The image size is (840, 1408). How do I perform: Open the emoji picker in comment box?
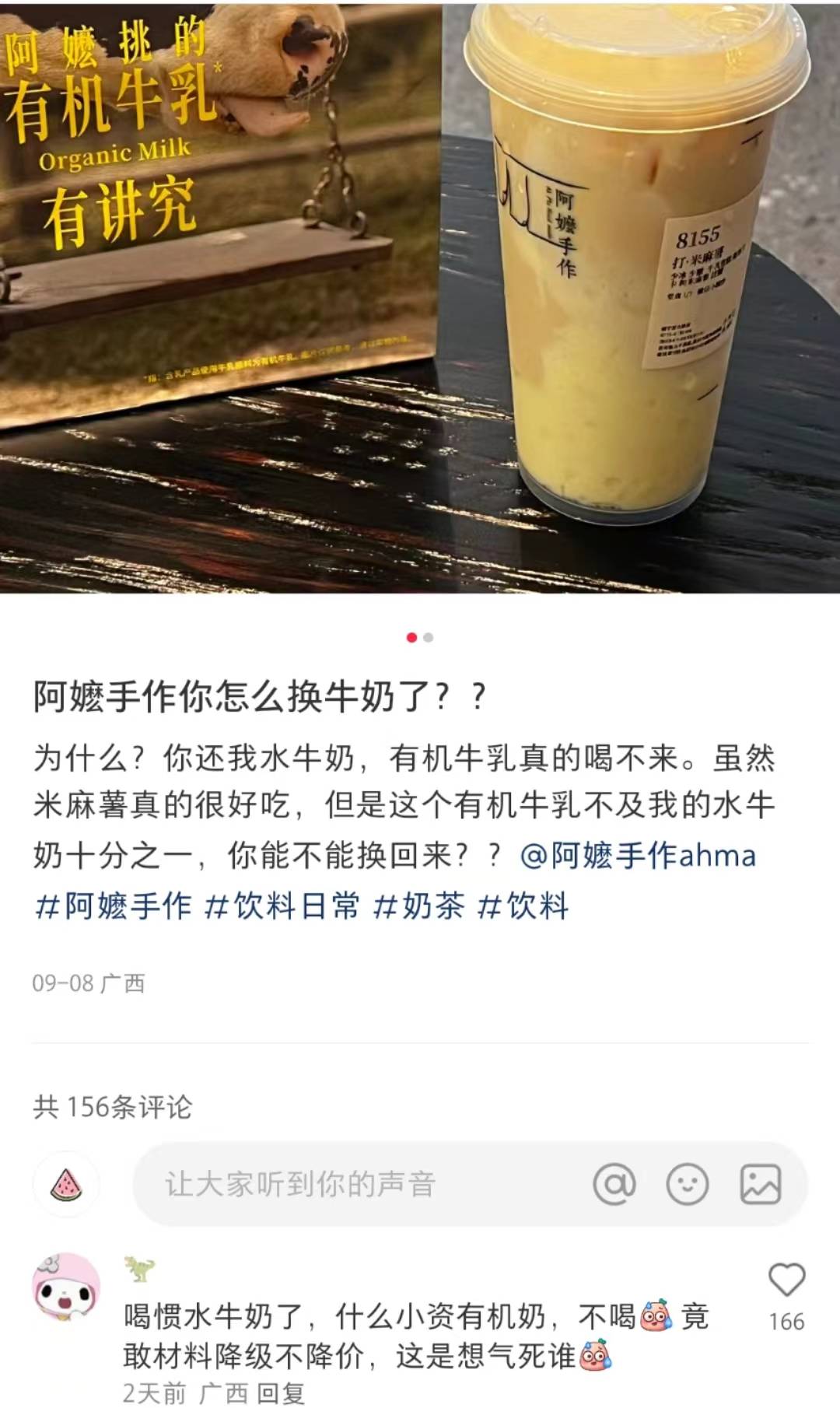[688, 1185]
